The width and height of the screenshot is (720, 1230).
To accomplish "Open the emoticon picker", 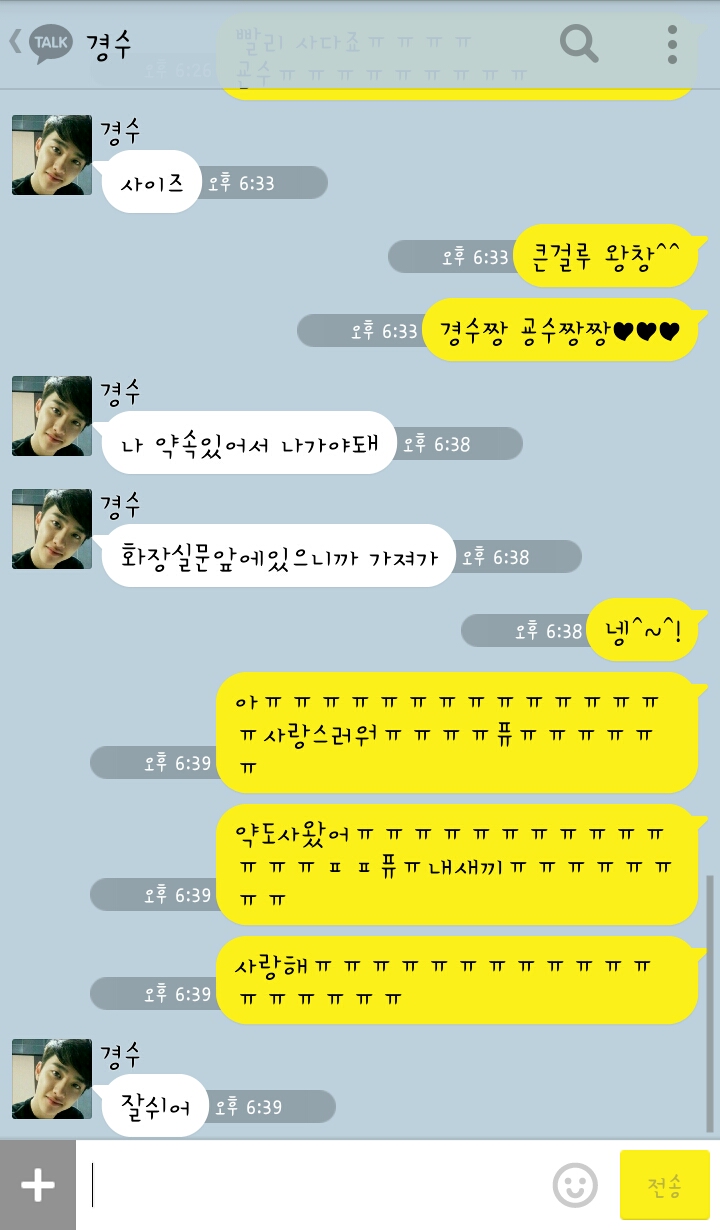I will [x=575, y=1186].
